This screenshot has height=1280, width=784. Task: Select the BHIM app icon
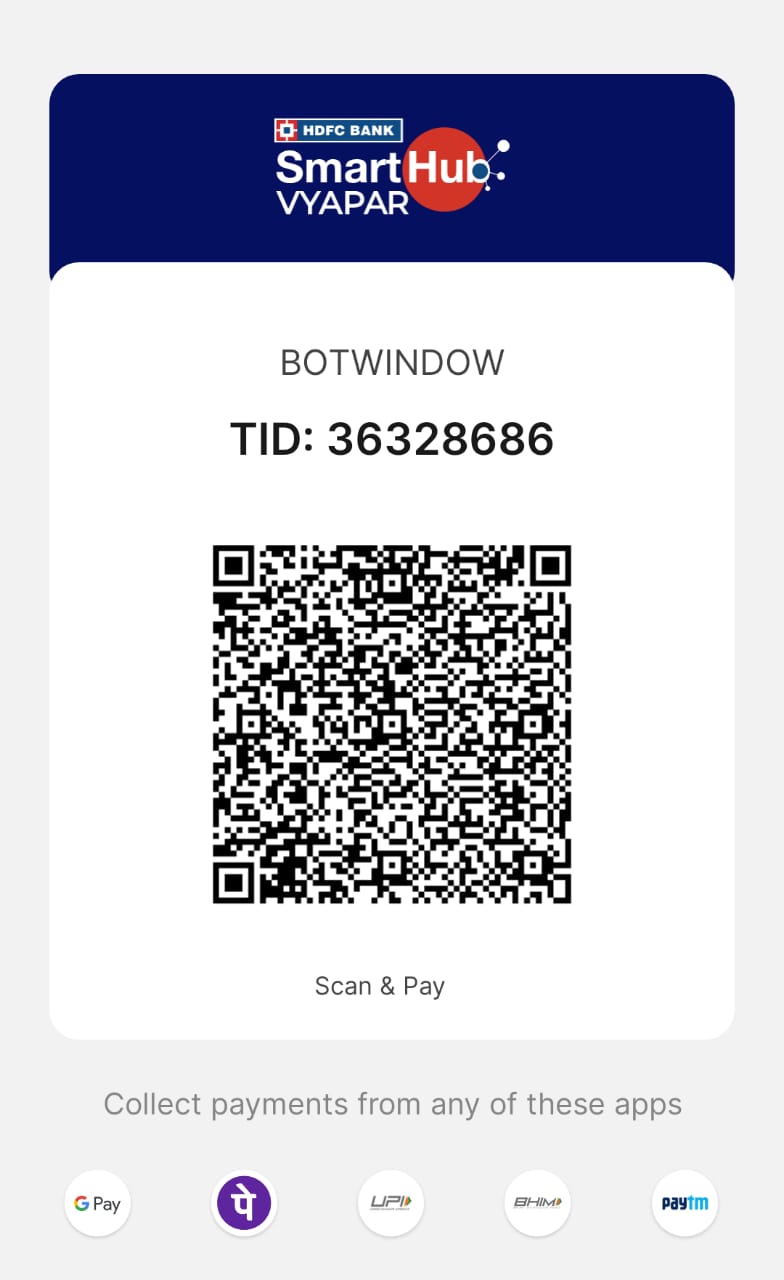coord(537,1203)
